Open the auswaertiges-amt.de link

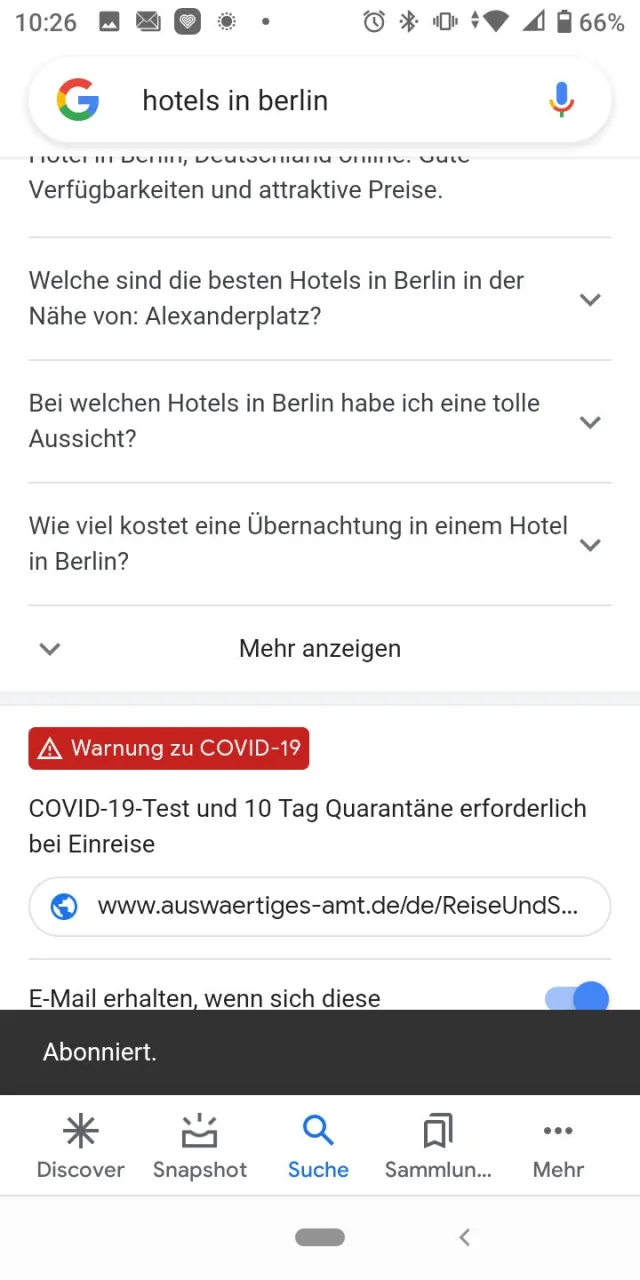[318, 907]
